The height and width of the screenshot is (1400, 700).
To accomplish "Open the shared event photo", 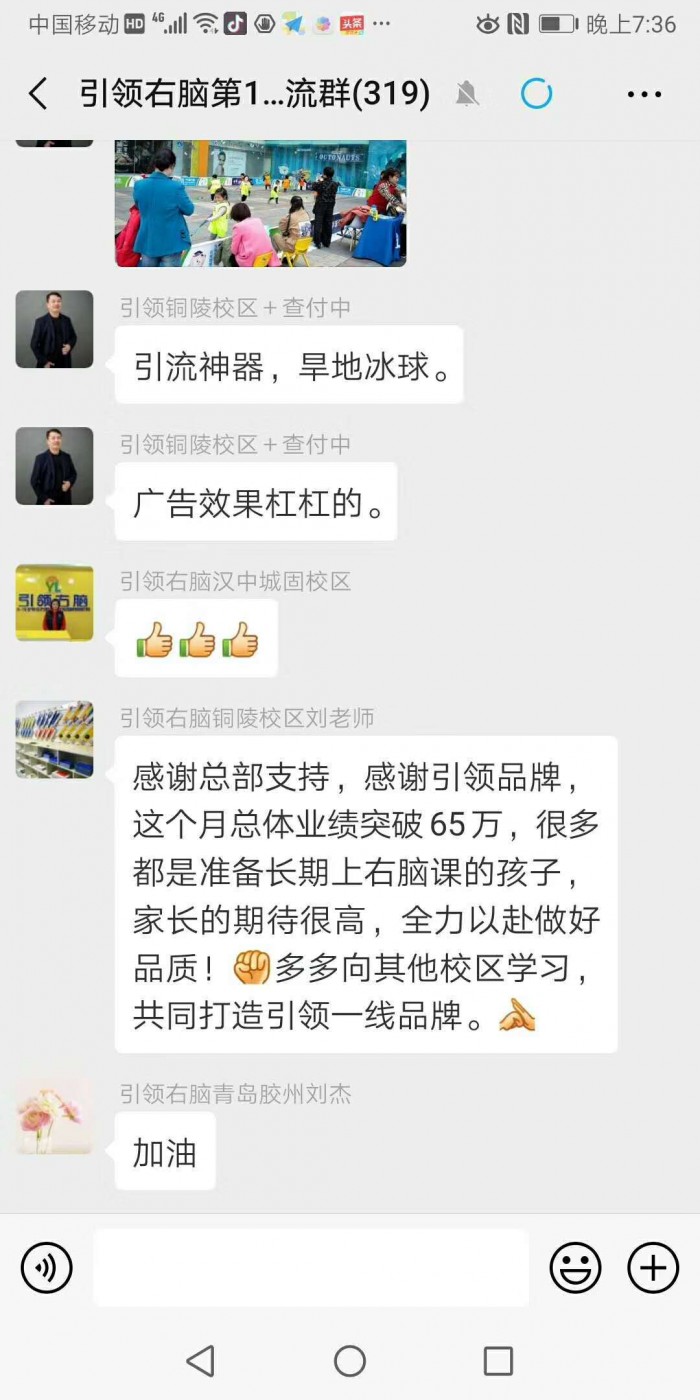I will coord(260,203).
